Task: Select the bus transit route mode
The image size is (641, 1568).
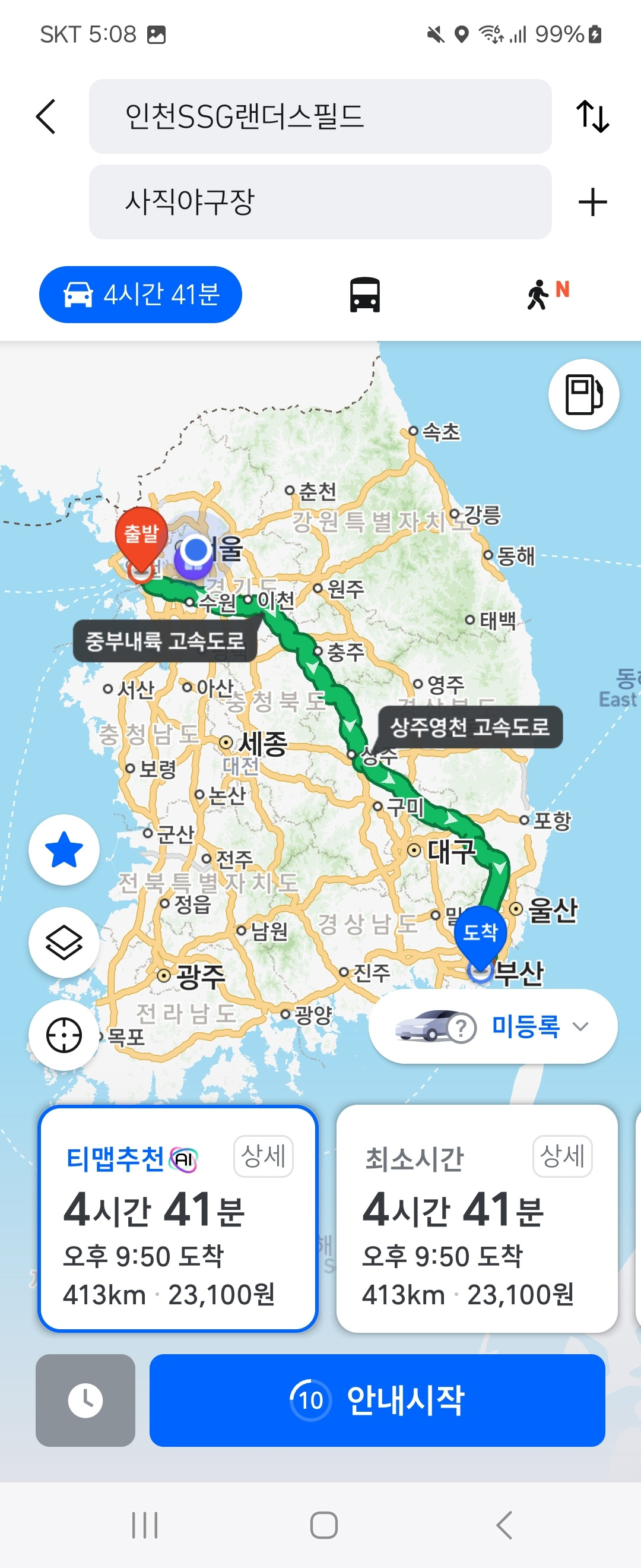Action: click(x=363, y=295)
